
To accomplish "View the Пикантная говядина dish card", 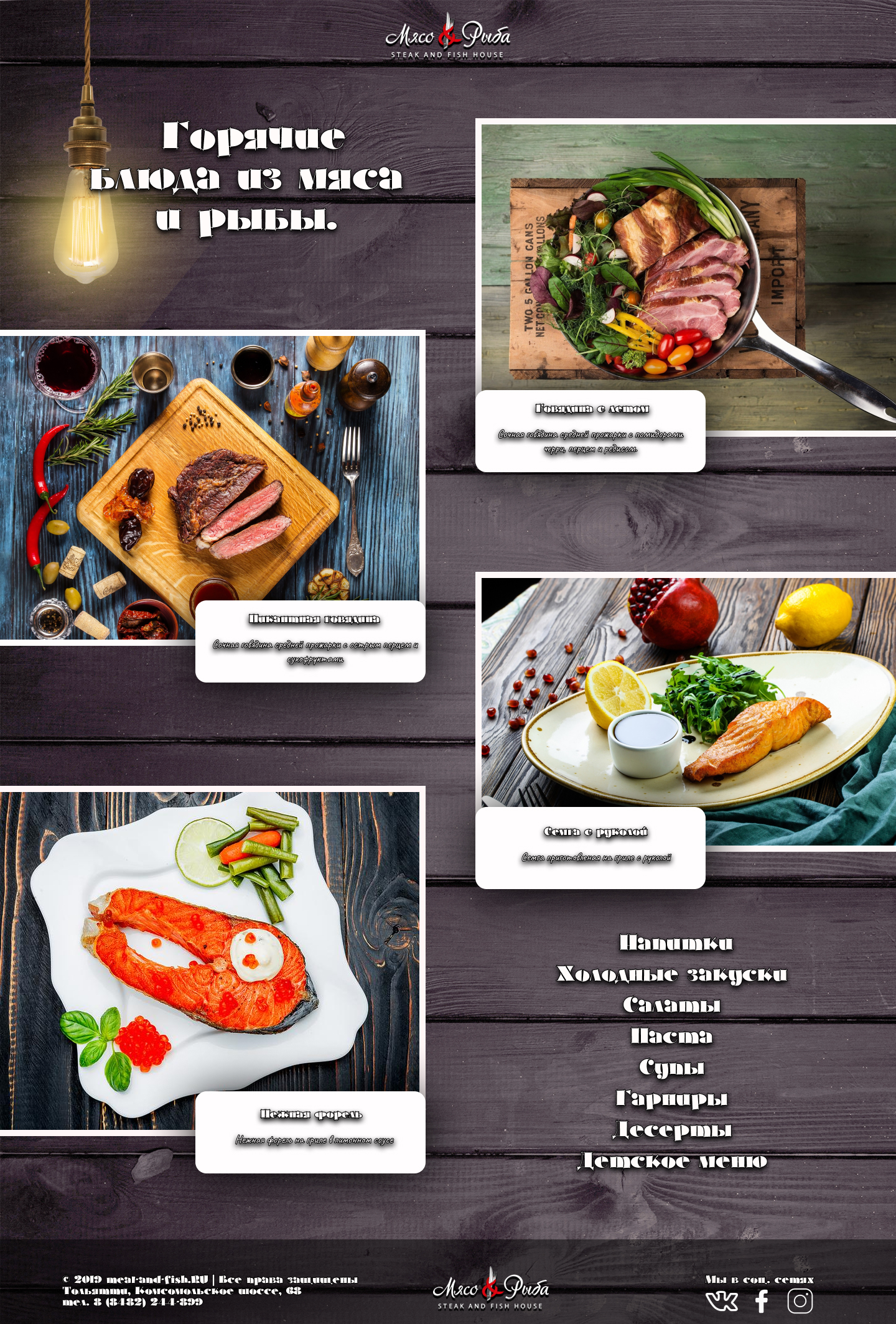I will [x=314, y=619].
